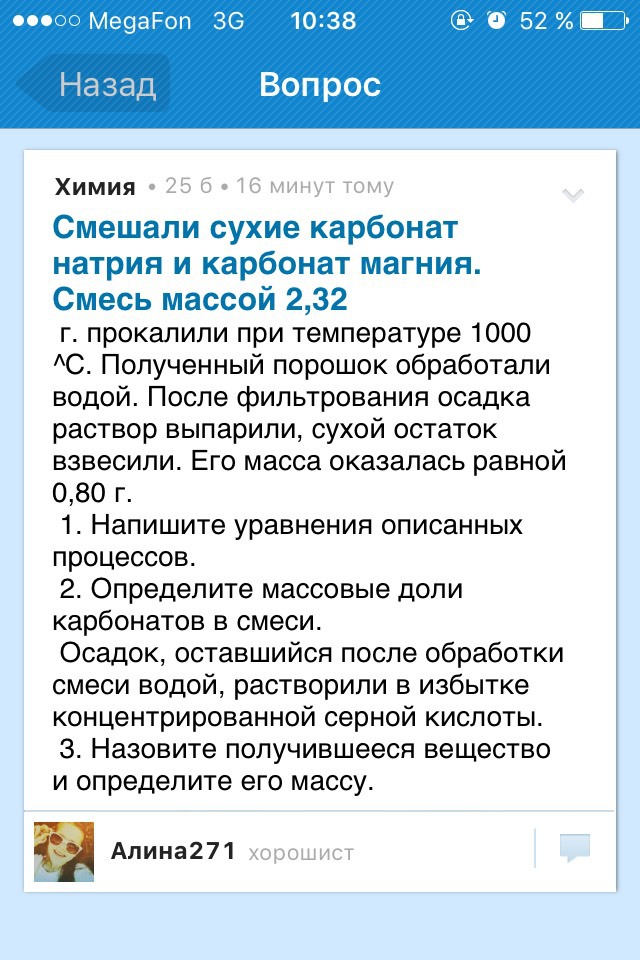The width and height of the screenshot is (640, 960).
Task: Open the Химия subject category
Action: point(95,186)
